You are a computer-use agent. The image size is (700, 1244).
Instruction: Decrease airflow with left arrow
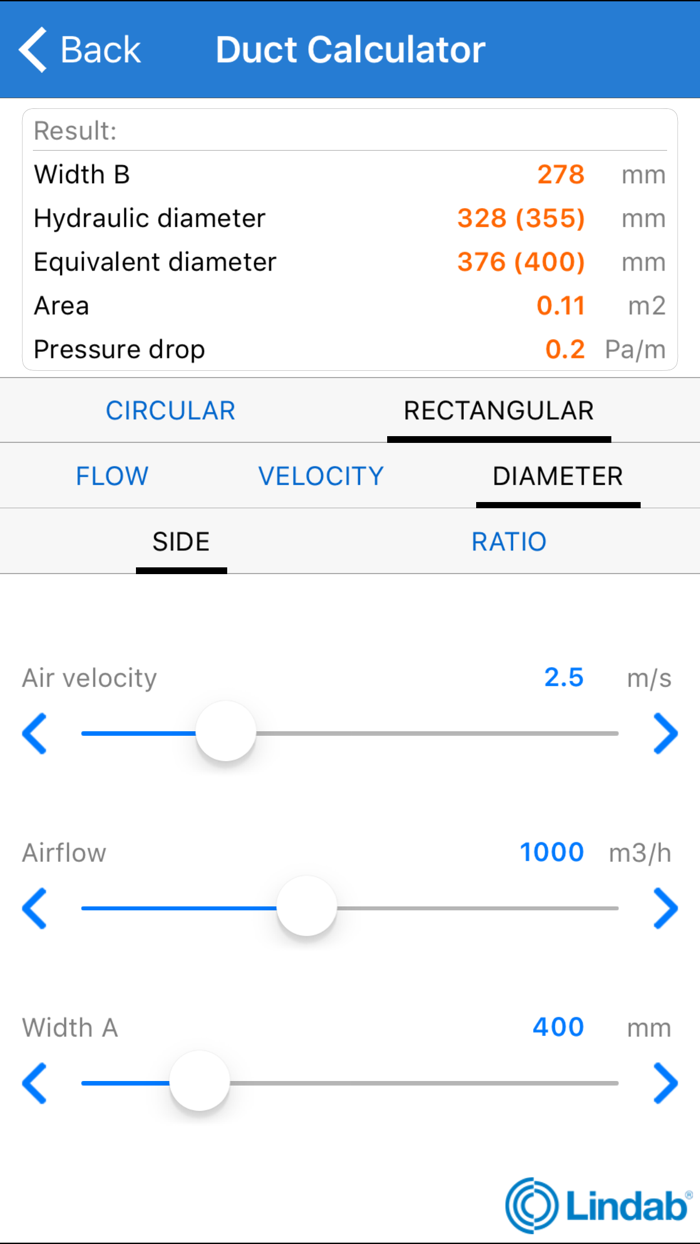coord(35,908)
